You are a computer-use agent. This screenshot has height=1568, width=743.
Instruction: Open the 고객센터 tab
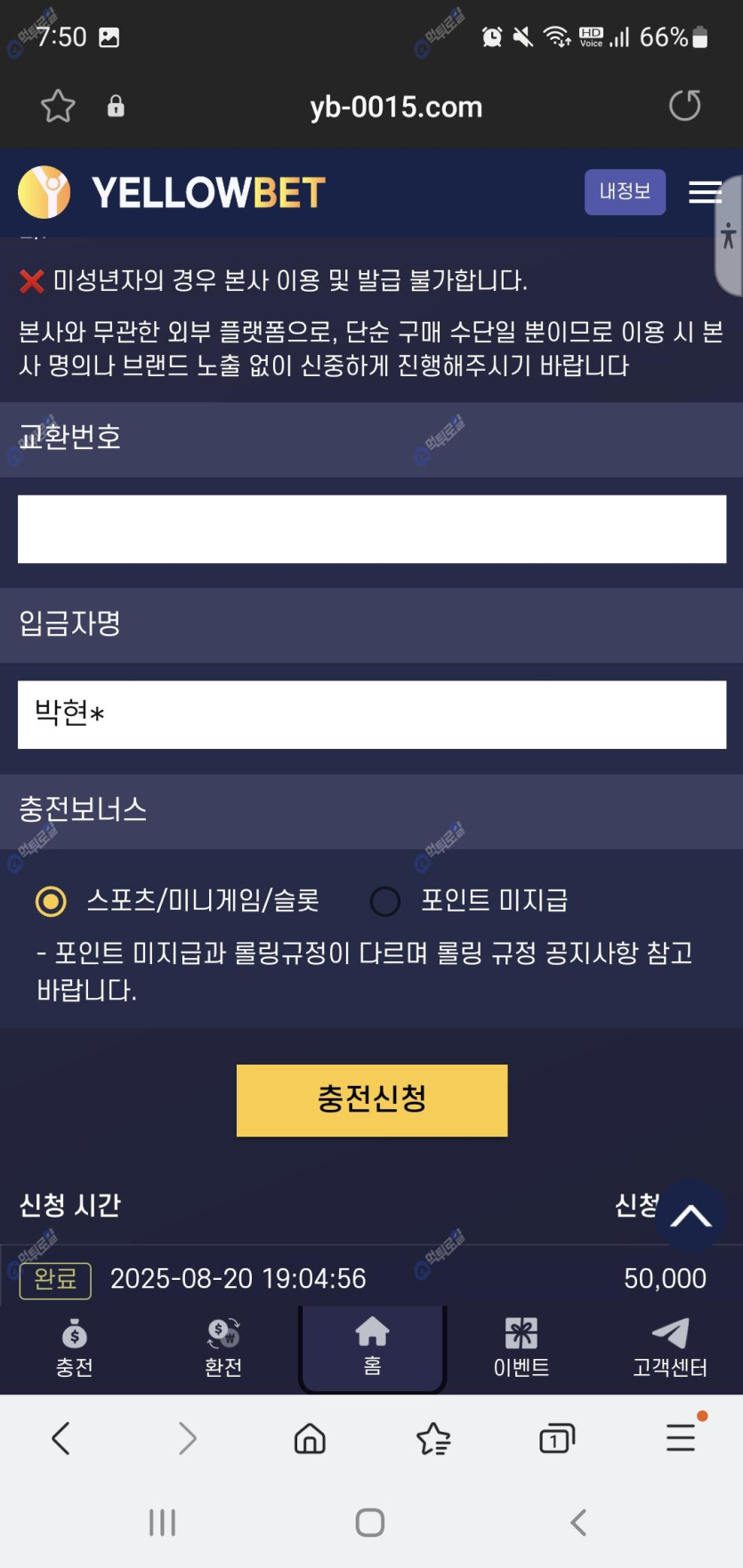coord(670,1348)
